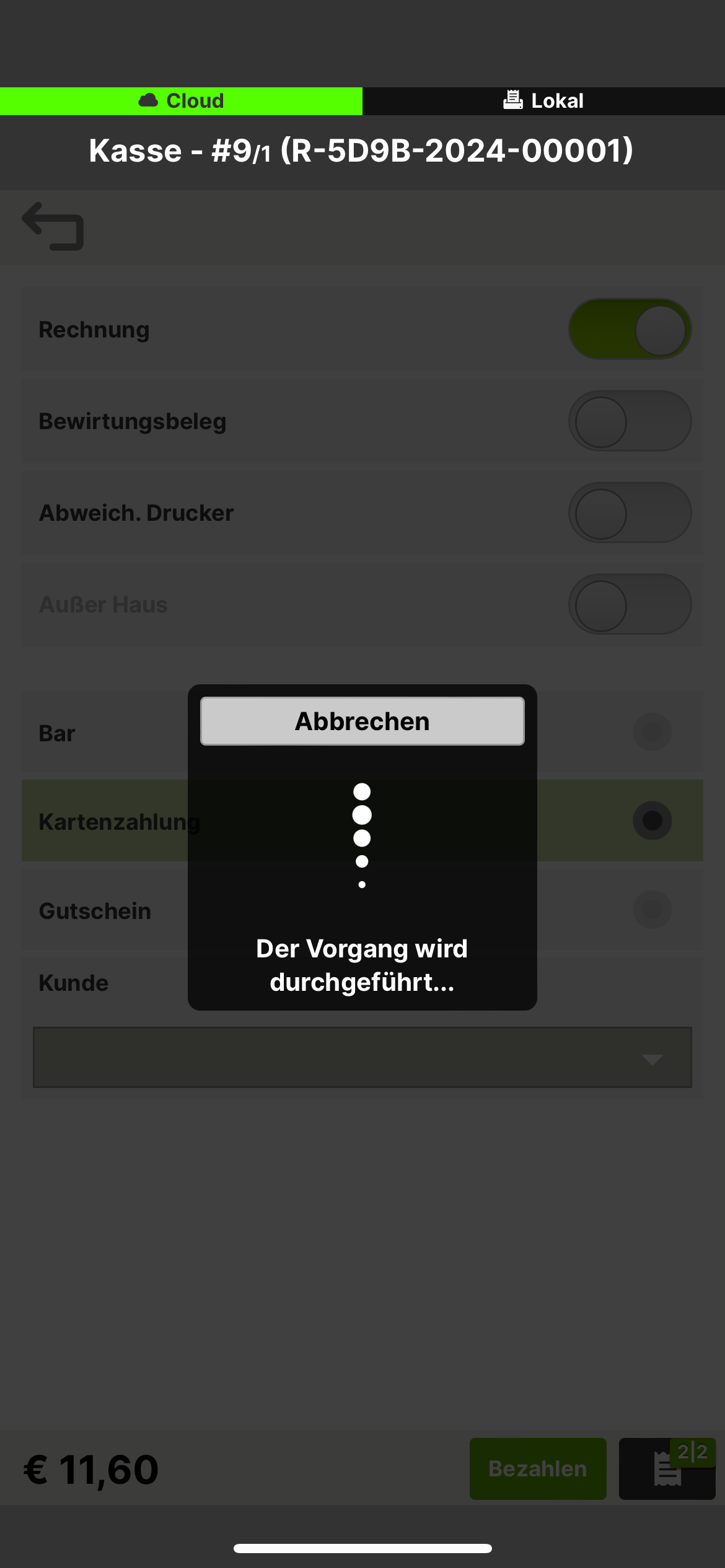Select the Kartenzahlung payment option
This screenshot has width=725, height=1568.
point(652,821)
